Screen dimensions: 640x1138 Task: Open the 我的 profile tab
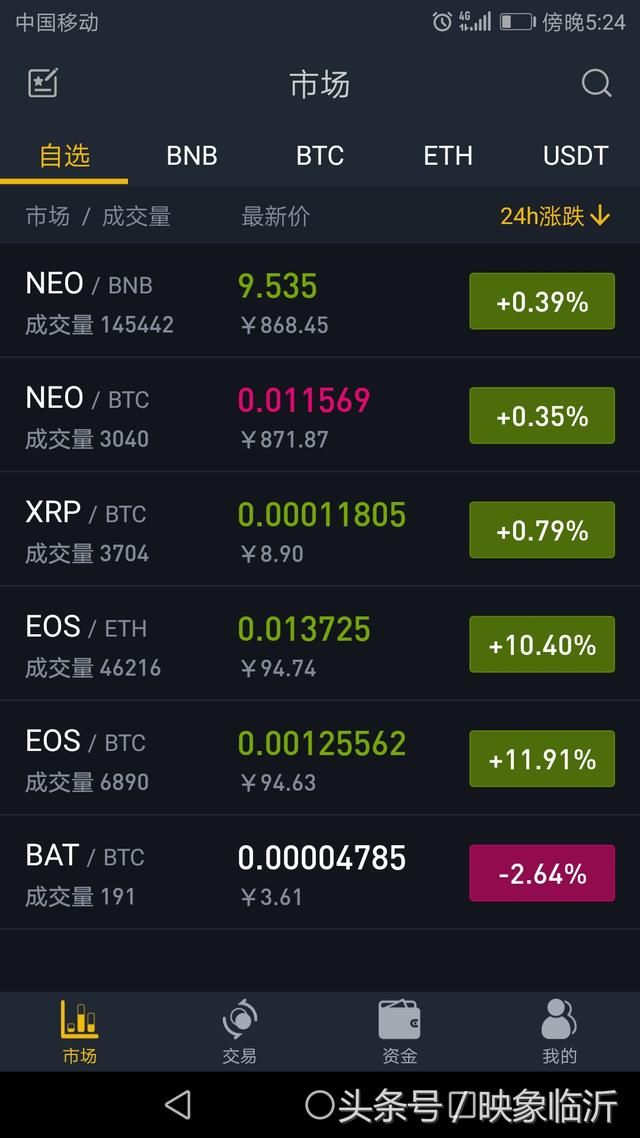click(x=559, y=1032)
